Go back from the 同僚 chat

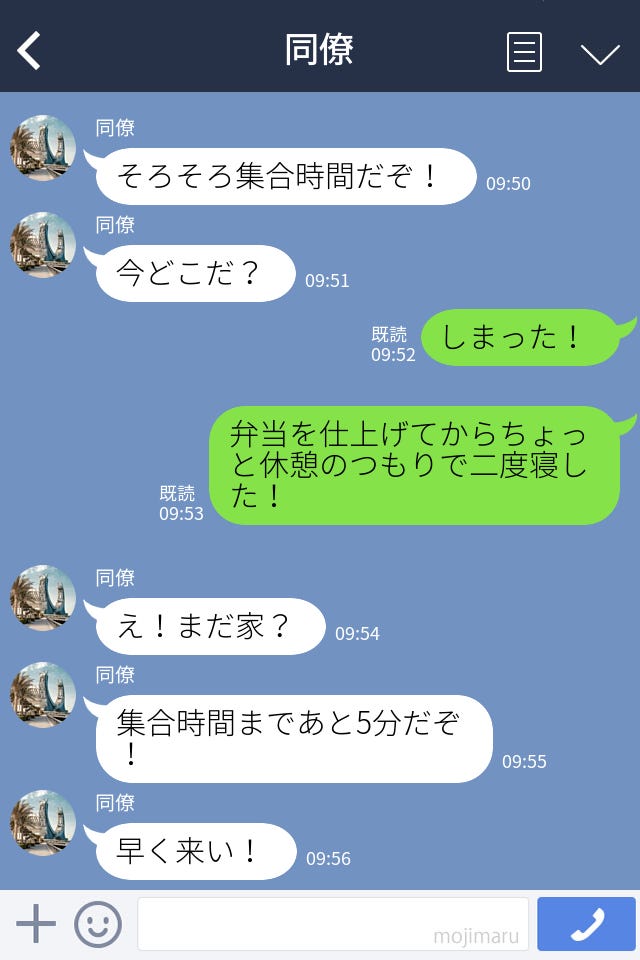click(x=30, y=50)
